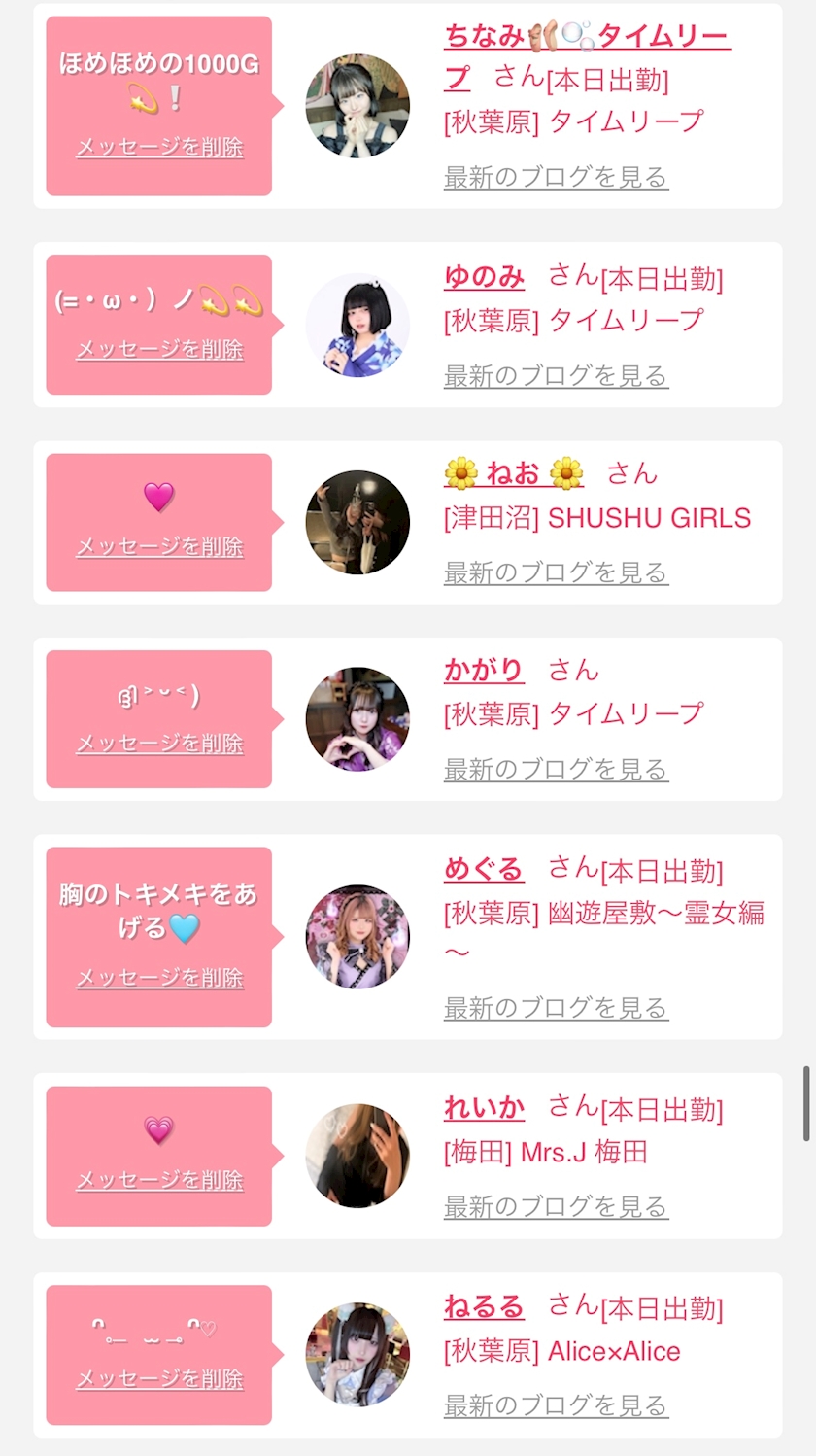Screen dimensions: 816x1456
Task: View かがり's latest blog
Action: [x=556, y=770]
